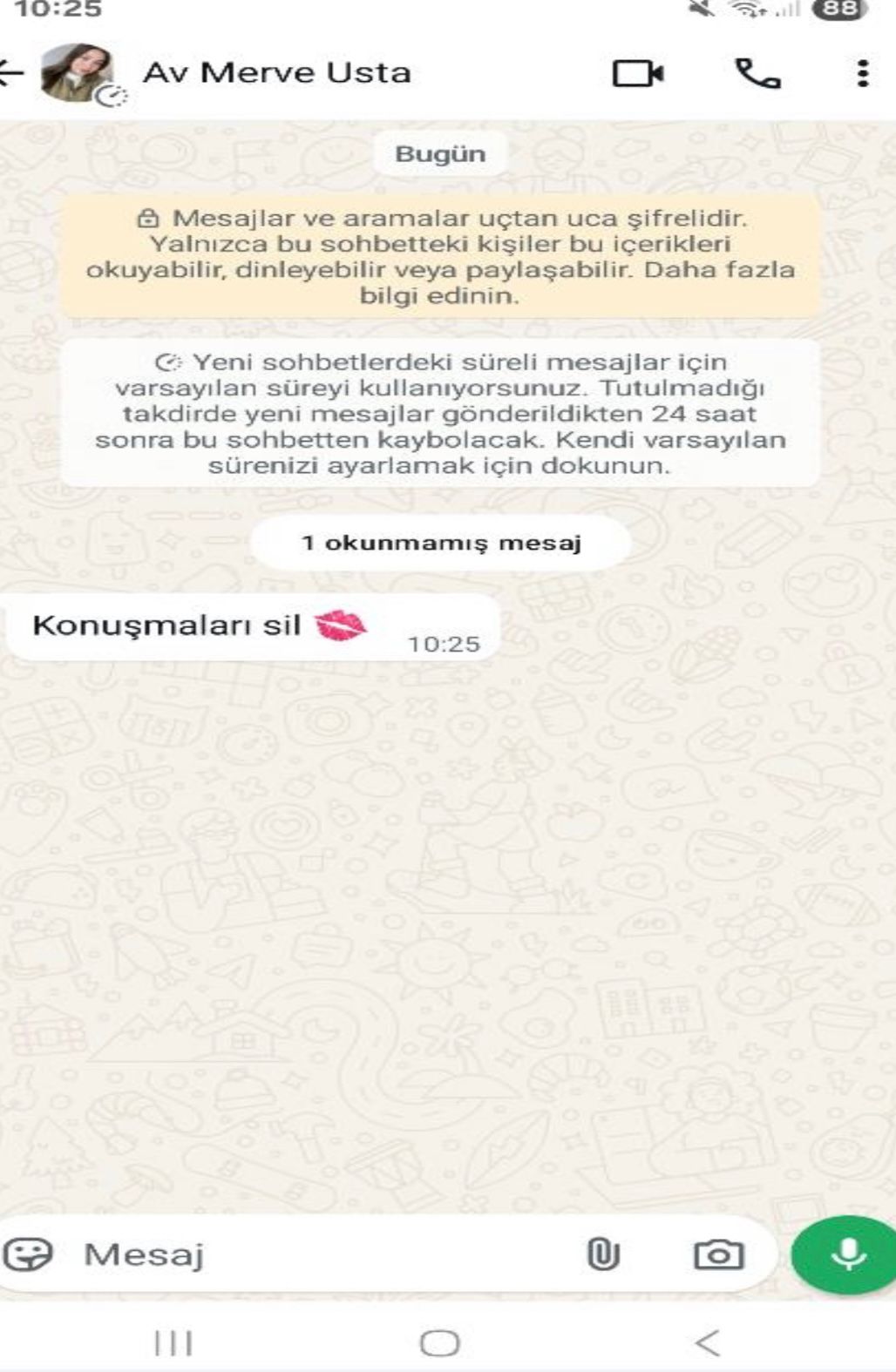The height and width of the screenshot is (1372, 896).
Task: Open the camera from message bar
Action: coord(718,1254)
